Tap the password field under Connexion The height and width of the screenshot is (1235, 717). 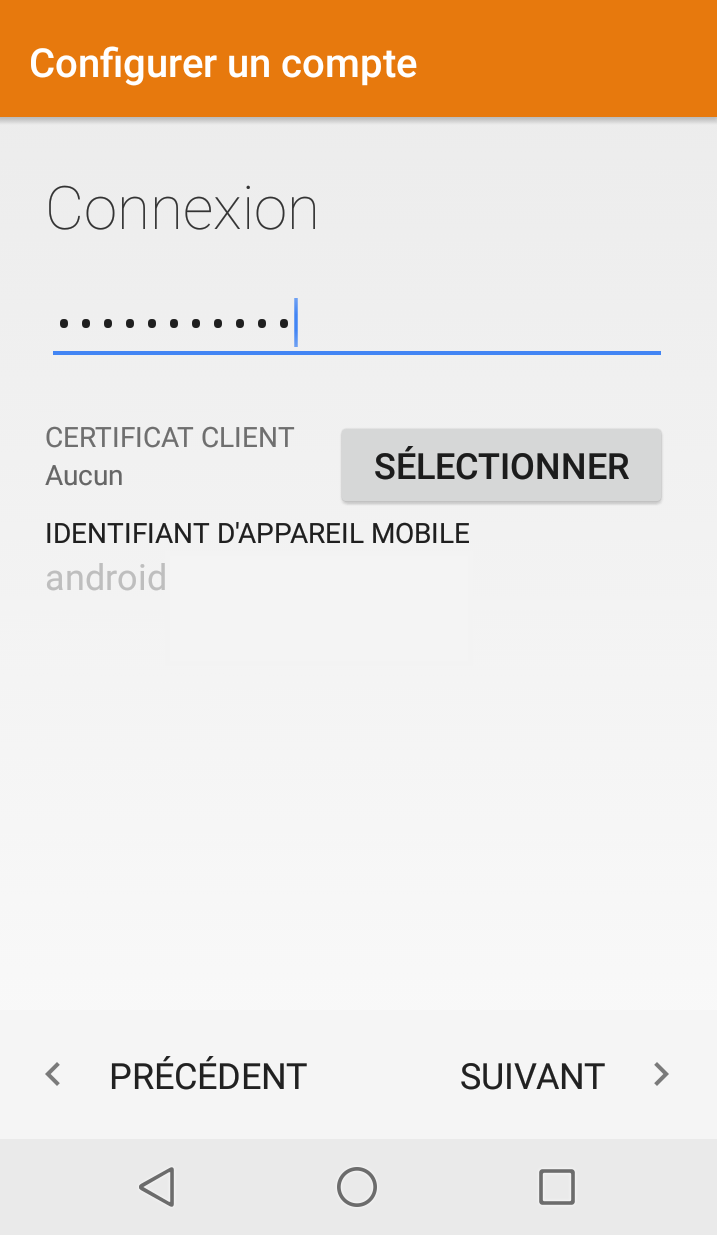(x=357, y=324)
